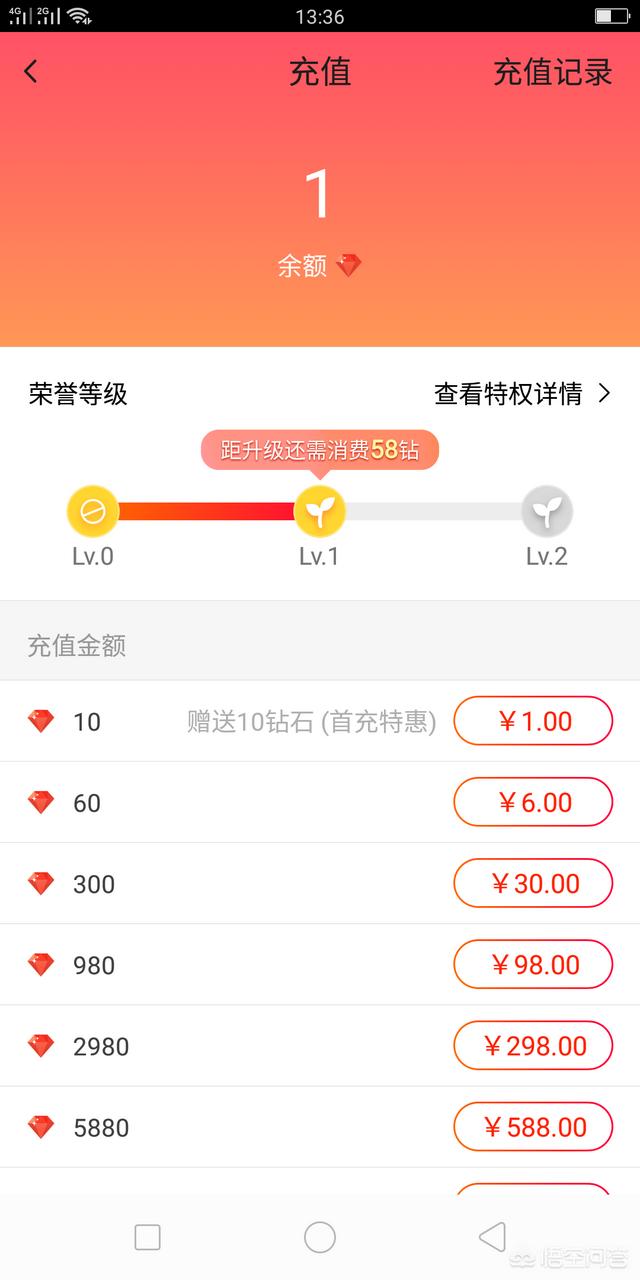The height and width of the screenshot is (1280, 640).
Task: Choose the ¥98.00 recharge button
Action: click(533, 964)
